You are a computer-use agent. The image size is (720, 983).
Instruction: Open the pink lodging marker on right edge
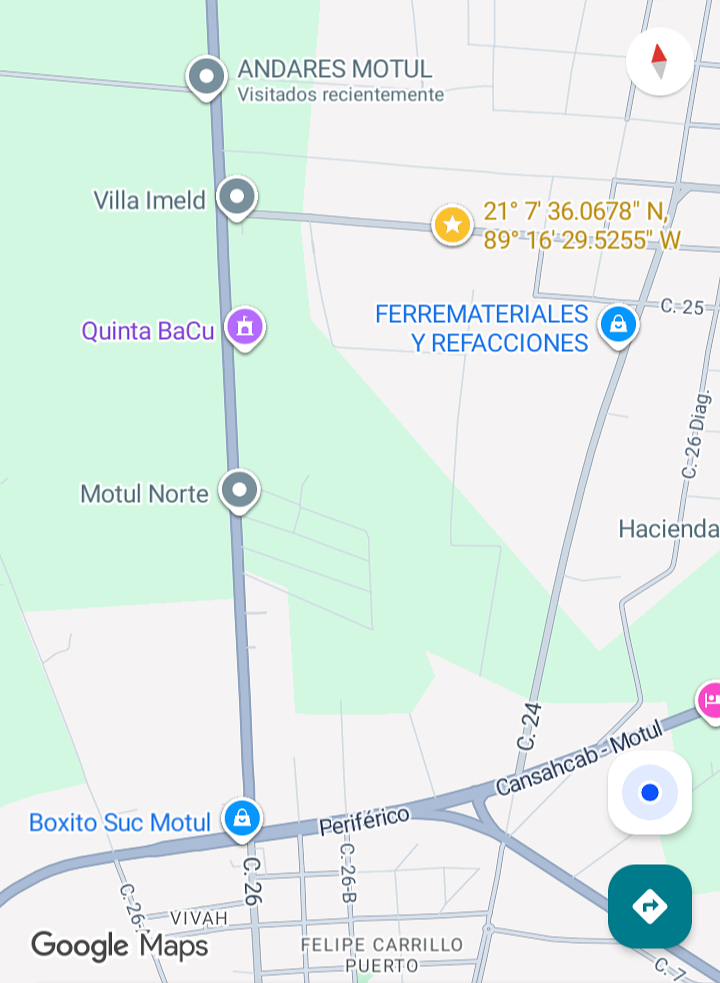(712, 700)
